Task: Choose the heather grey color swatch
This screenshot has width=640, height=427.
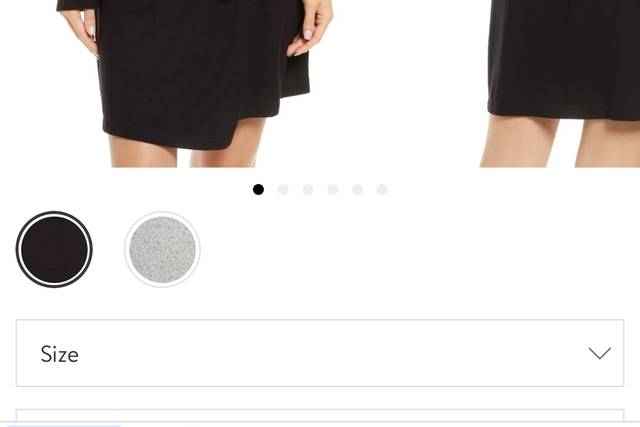Action: pos(162,250)
